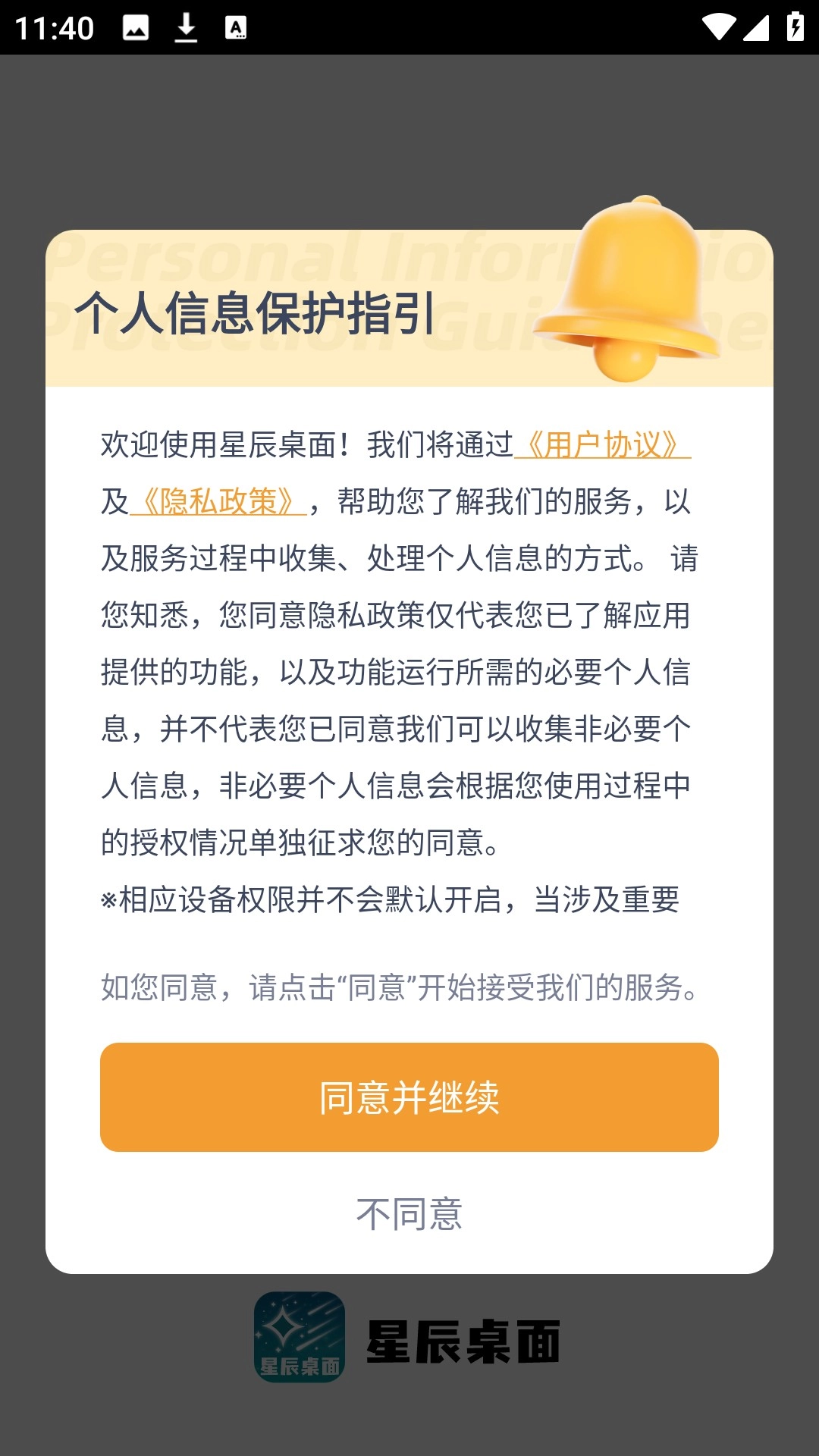Open the 《用户协议》 link
This screenshot has height=1456, width=819.
pyautogui.click(x=602, y=444)
